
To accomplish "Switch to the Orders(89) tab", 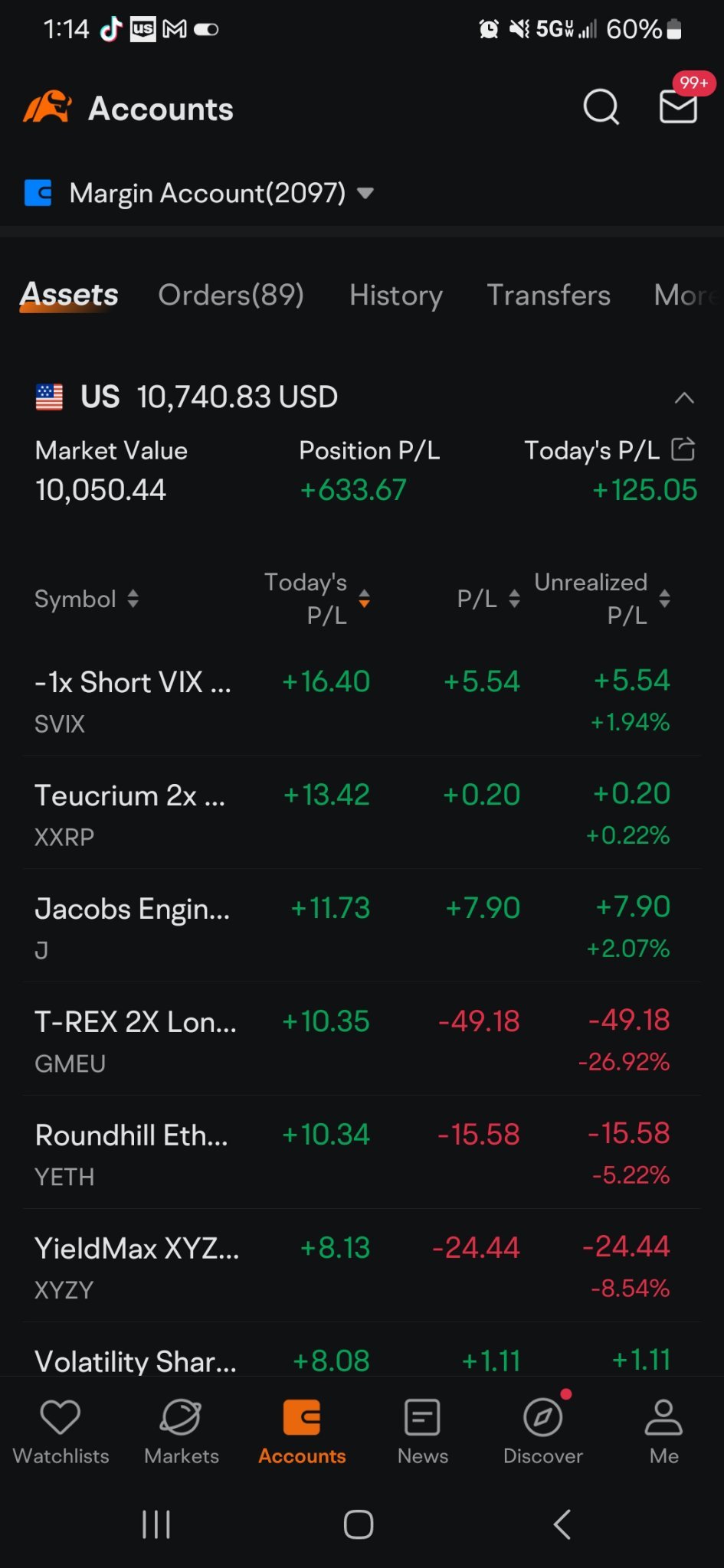I will tap(231, 295).
